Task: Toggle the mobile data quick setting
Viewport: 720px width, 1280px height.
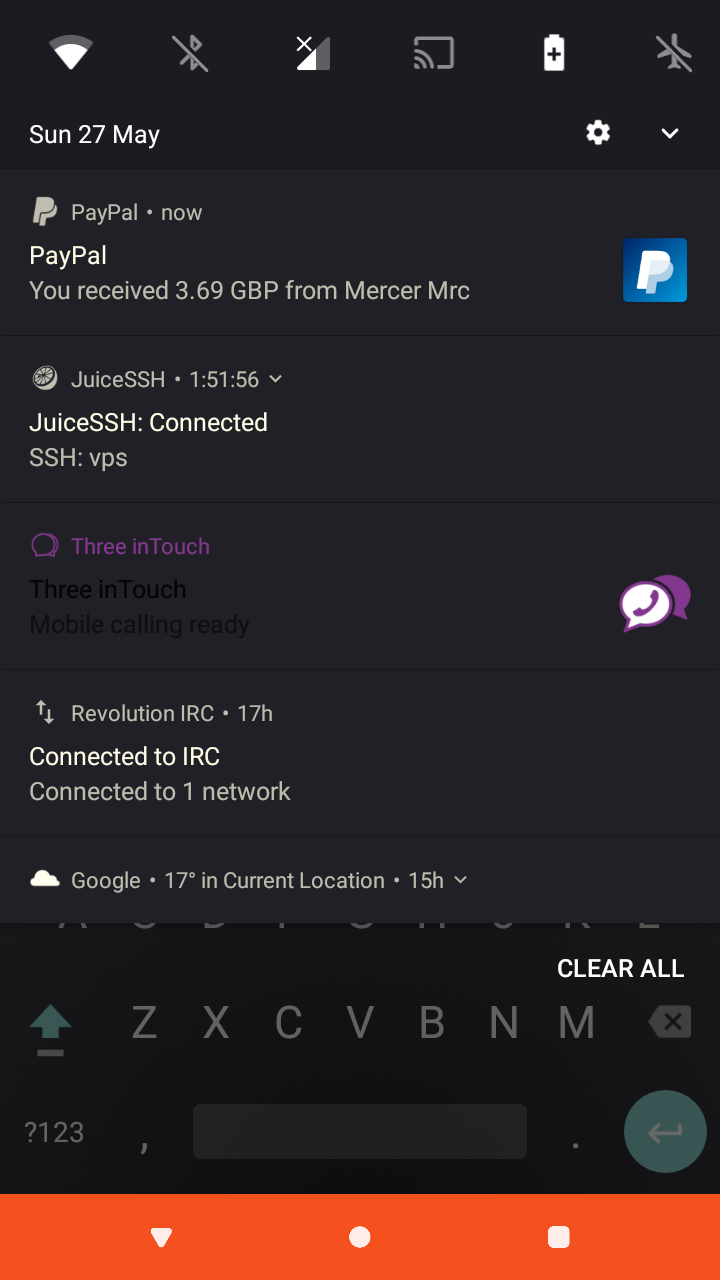Action: click(x=313, y=53)
